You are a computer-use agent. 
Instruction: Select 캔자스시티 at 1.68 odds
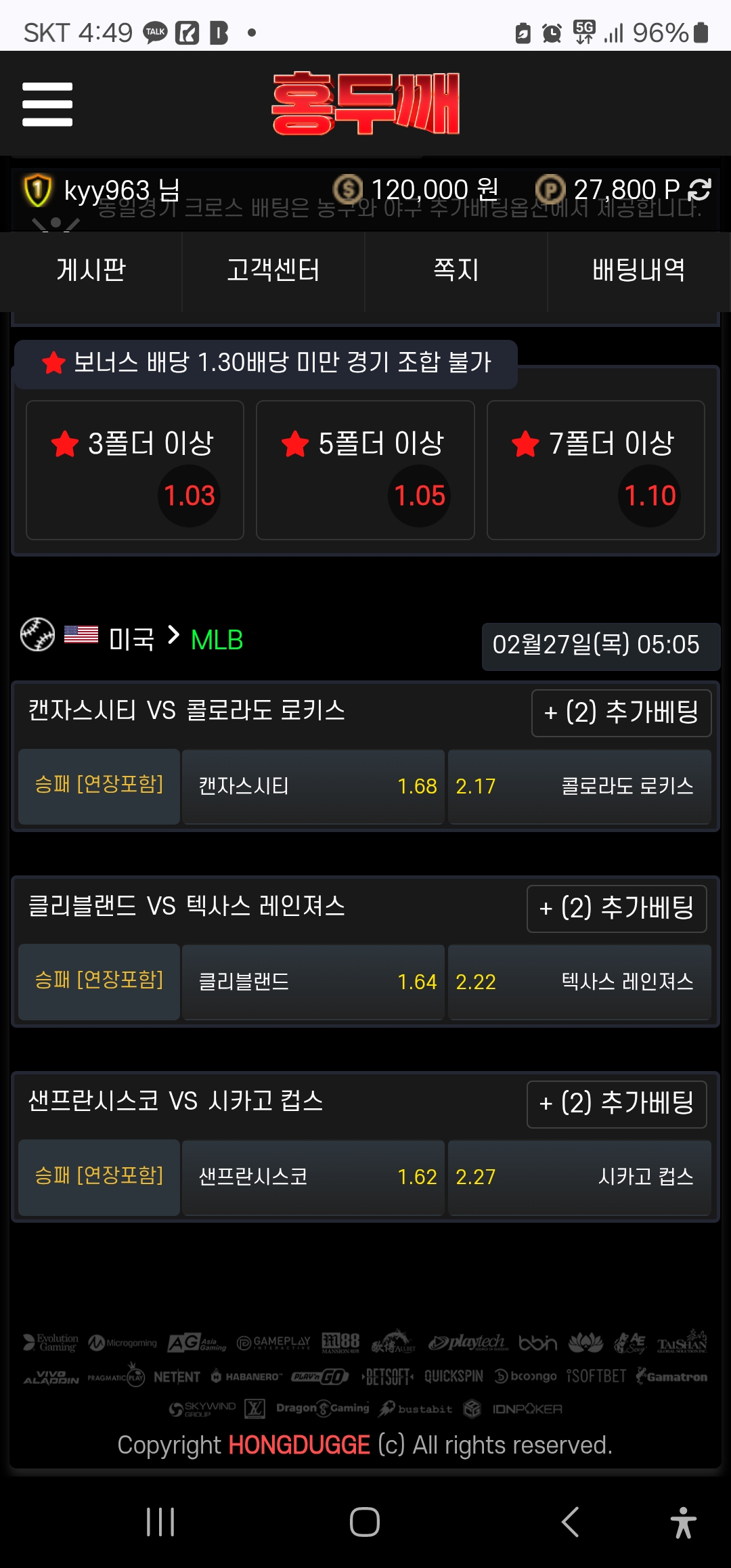point(313,786)
